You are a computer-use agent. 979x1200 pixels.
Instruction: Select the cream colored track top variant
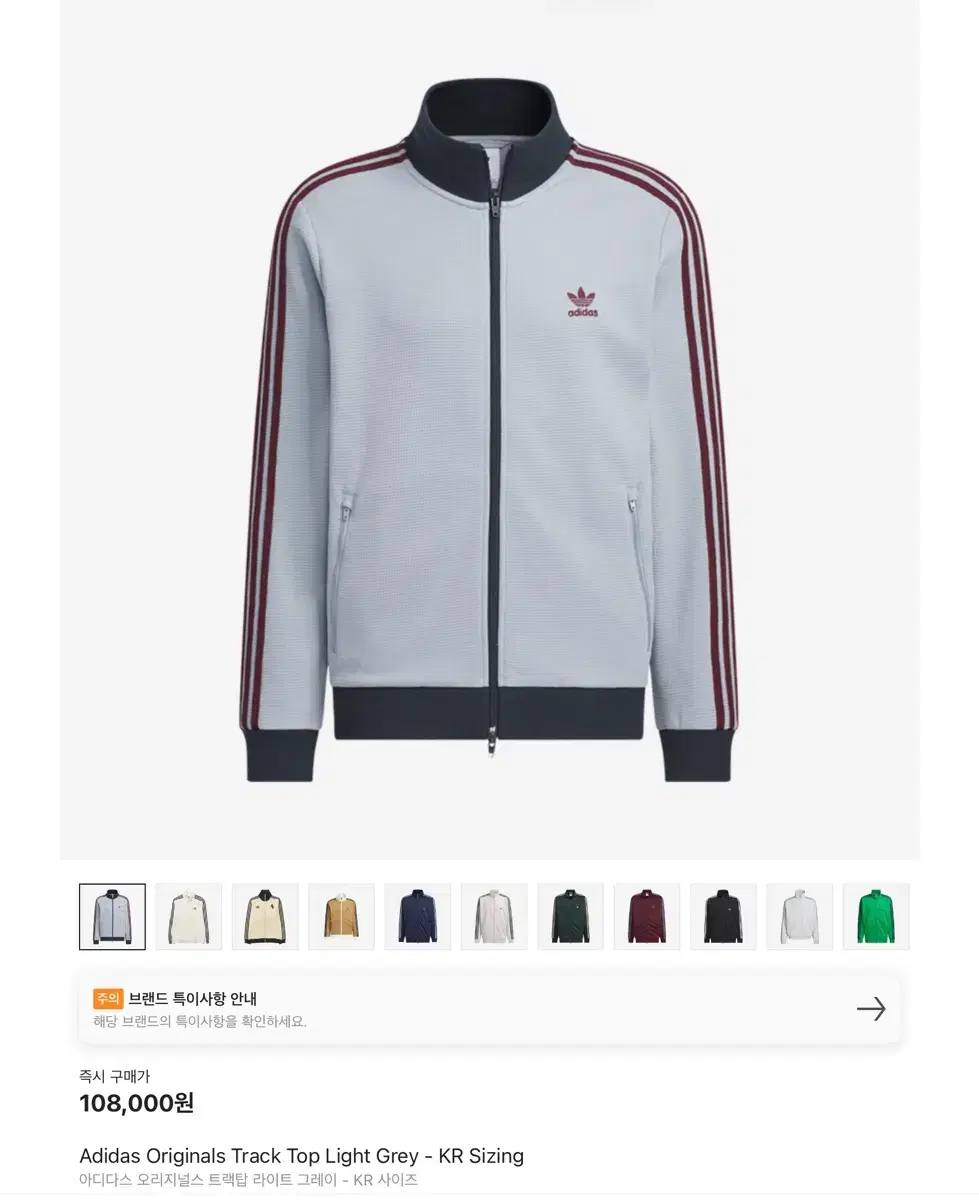(188, 916)
